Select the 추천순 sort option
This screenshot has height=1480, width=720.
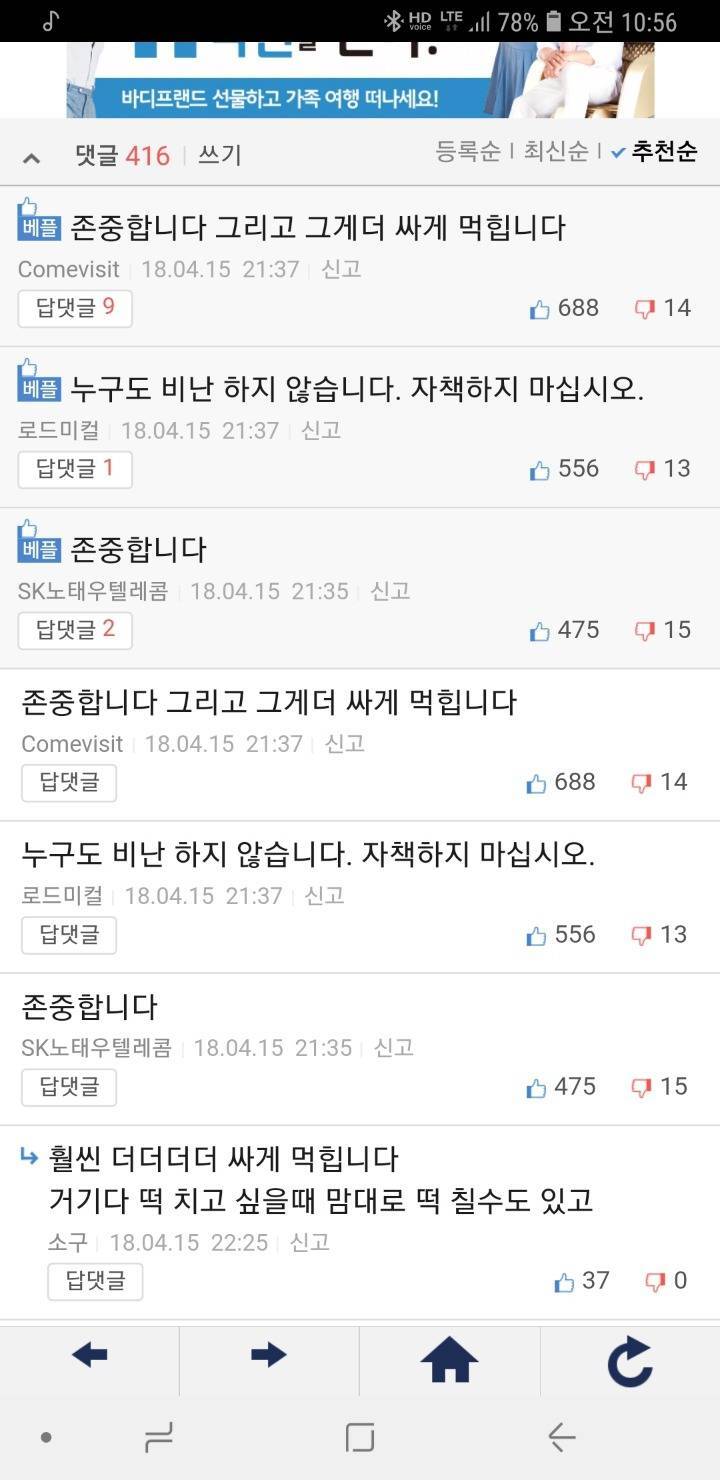point(654,152)
